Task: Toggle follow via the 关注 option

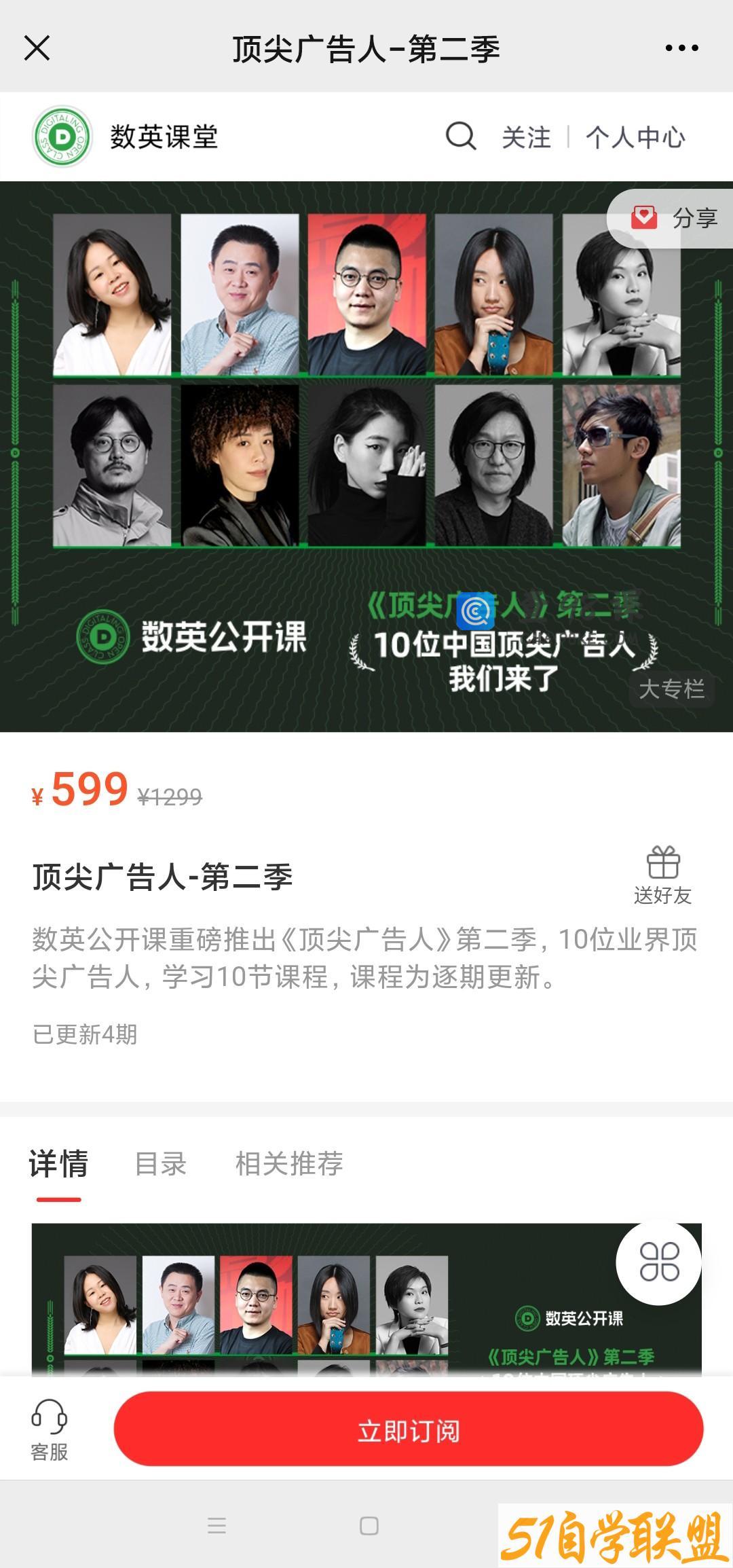Action: (526, 138)
